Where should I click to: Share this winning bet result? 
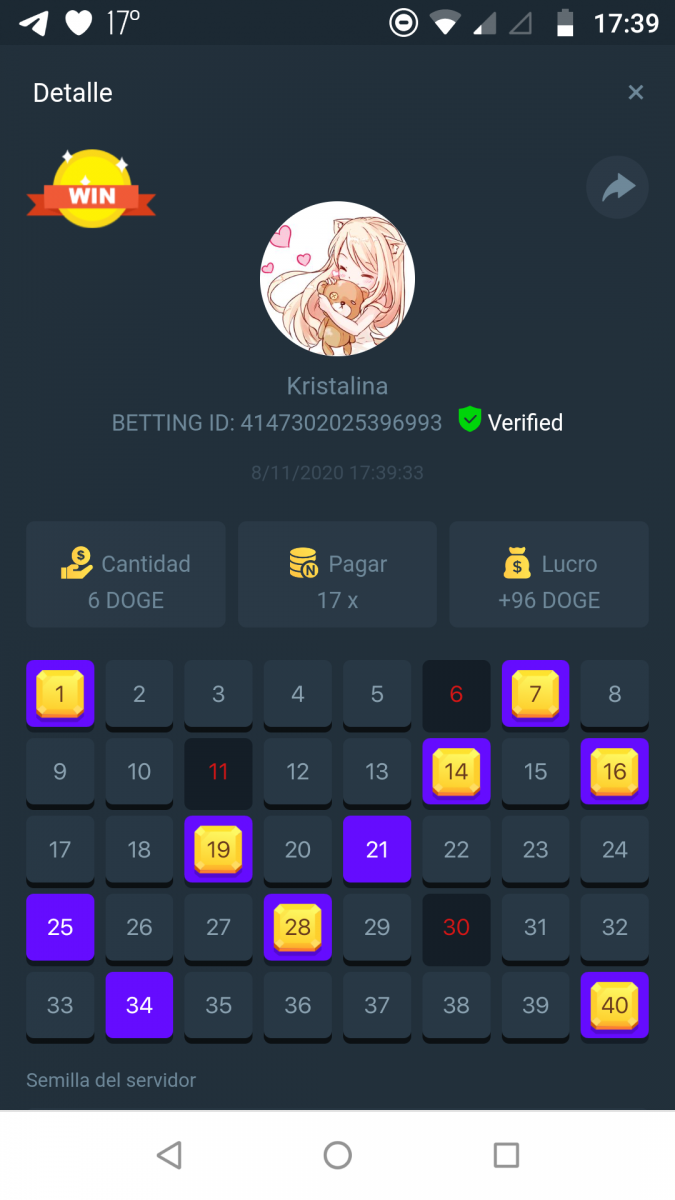pyautogui.click(x=617, y=187)
